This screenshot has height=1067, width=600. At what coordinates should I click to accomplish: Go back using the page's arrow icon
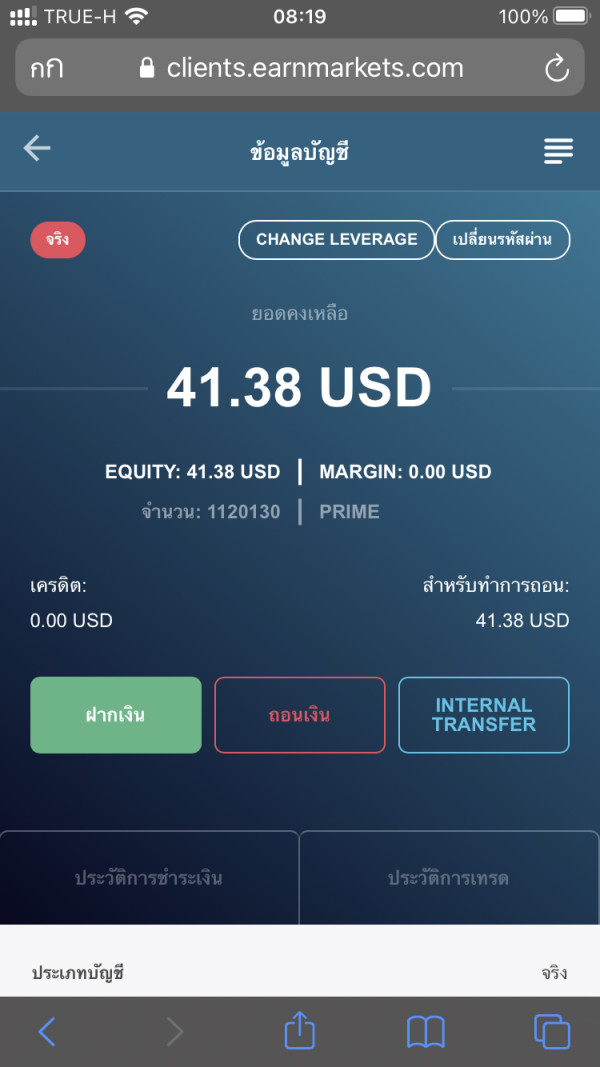(37, 148)
